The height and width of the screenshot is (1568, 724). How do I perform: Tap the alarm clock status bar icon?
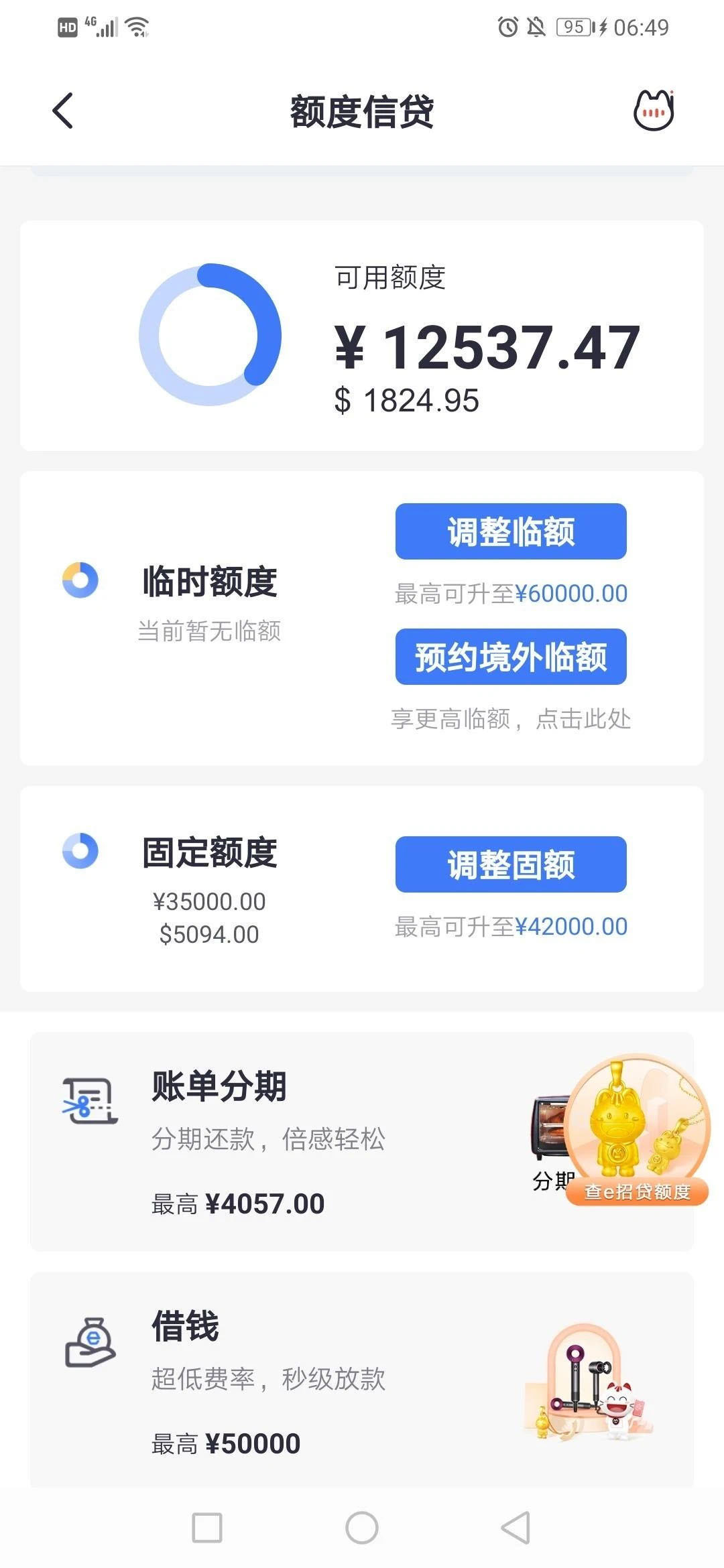tap(507, 27)
